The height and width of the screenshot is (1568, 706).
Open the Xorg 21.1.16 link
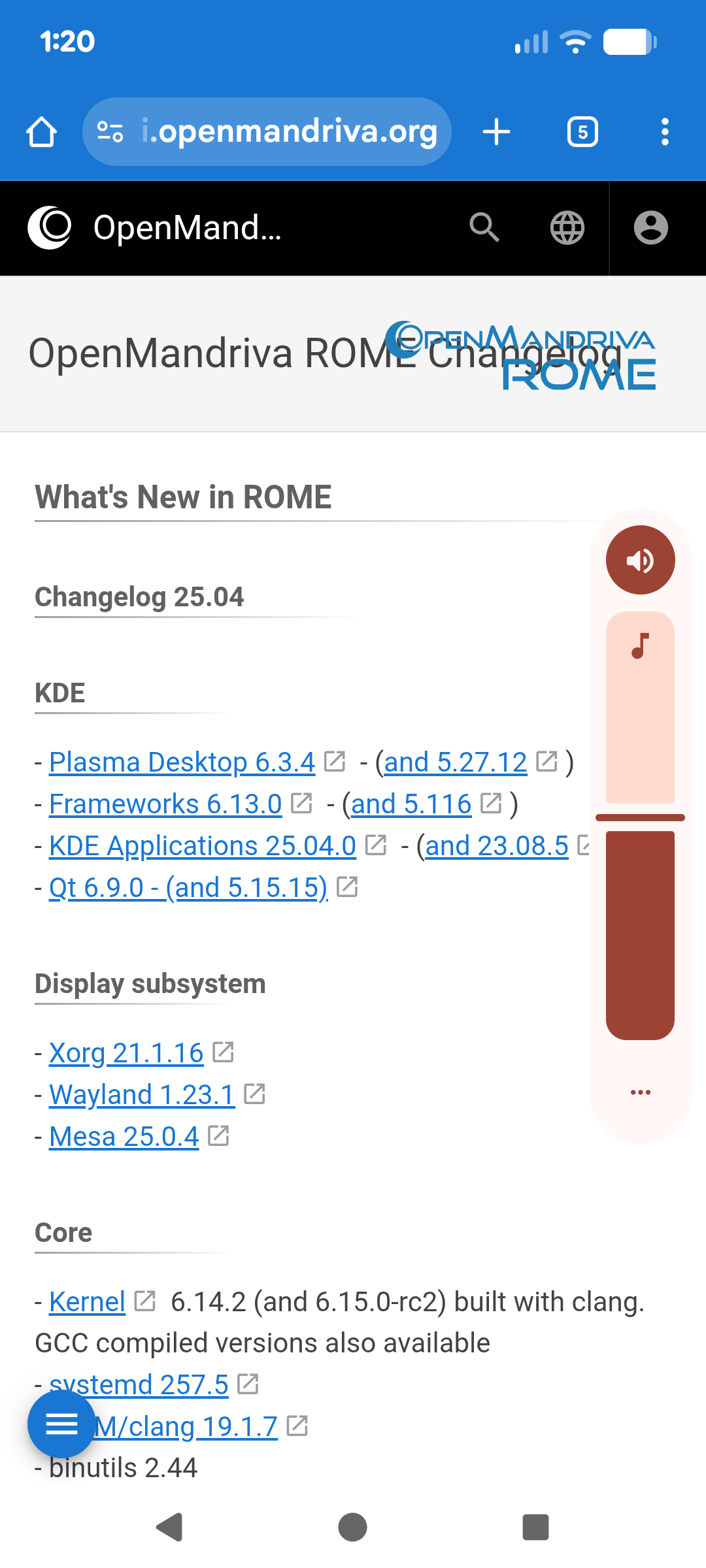pos(126,1053)
